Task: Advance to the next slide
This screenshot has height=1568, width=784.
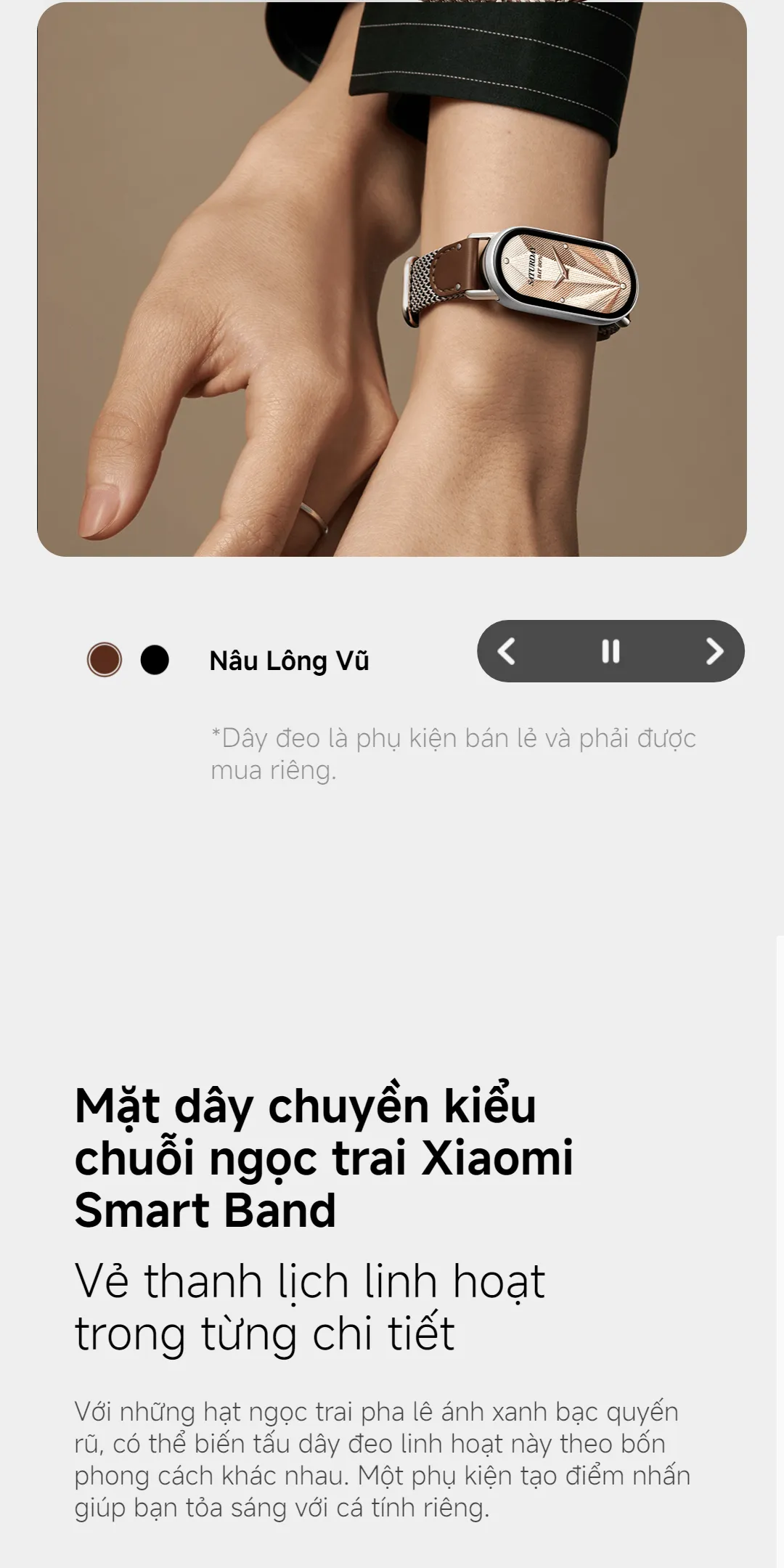Action: [x=714, y=651]
